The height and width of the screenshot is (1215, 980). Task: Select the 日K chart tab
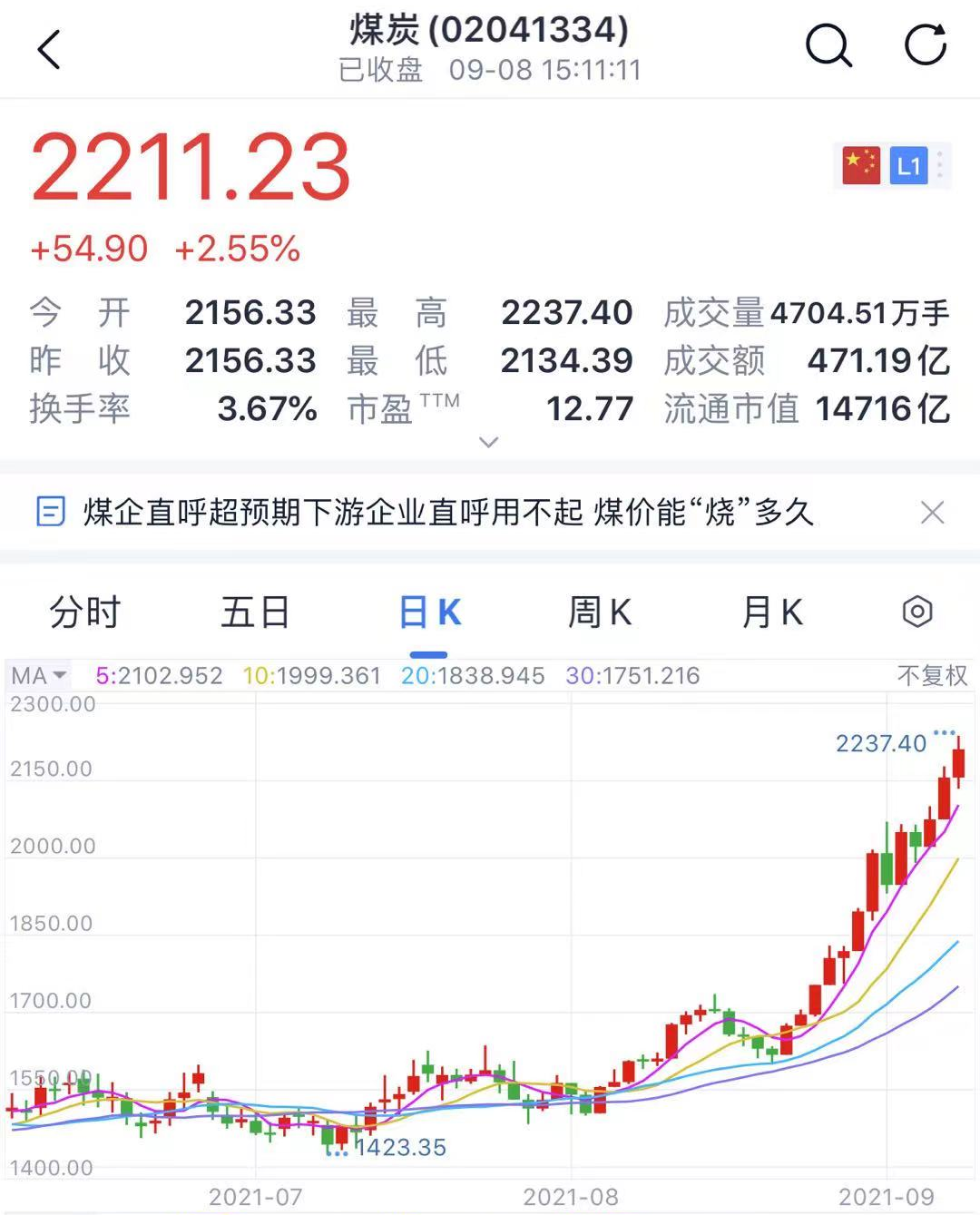coord(429,612)
